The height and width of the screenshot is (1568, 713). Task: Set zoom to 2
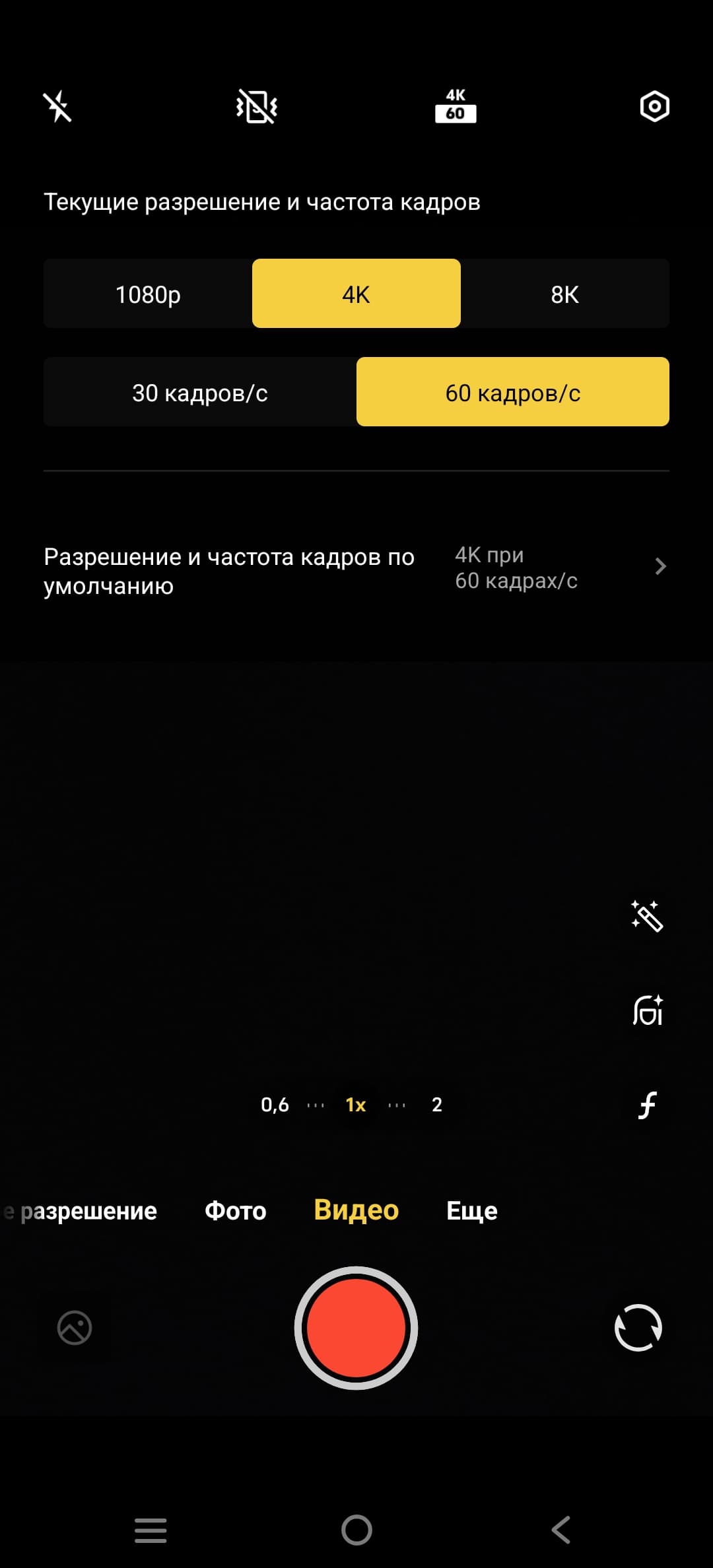pyautogui.click(x=436, y=1105)
